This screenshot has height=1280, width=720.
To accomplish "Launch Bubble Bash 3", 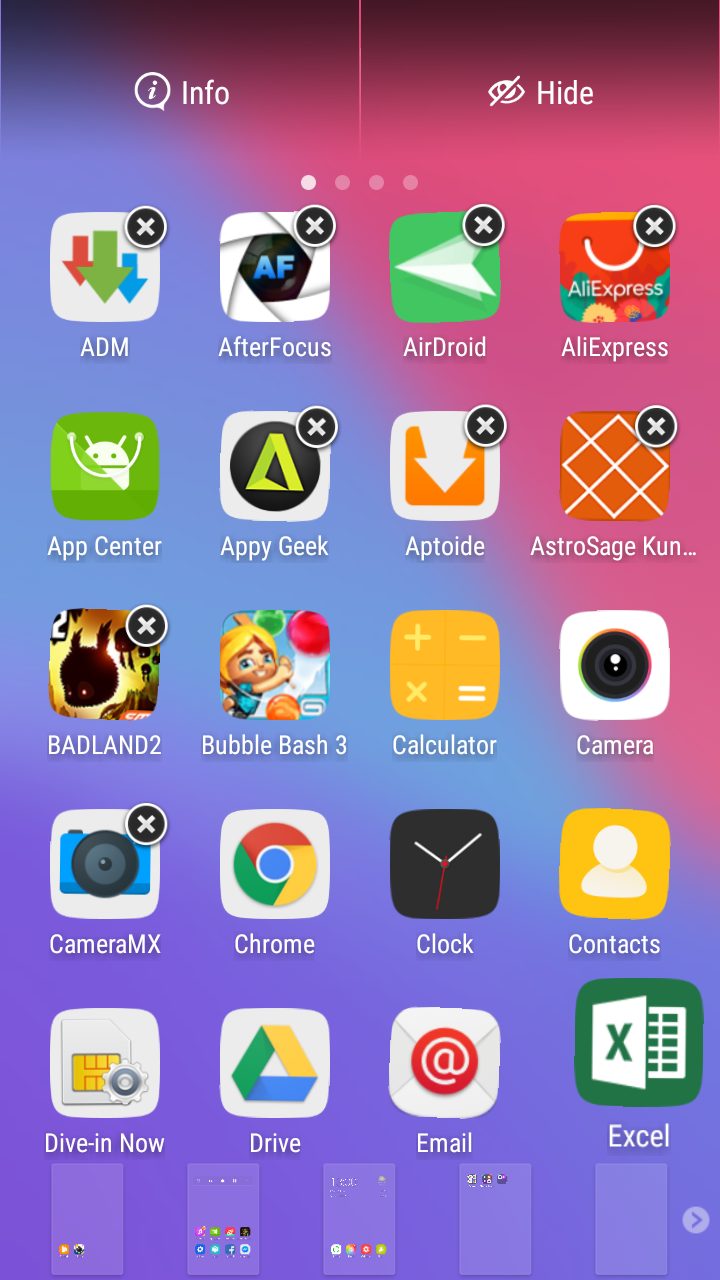I will tap(274, 665).
